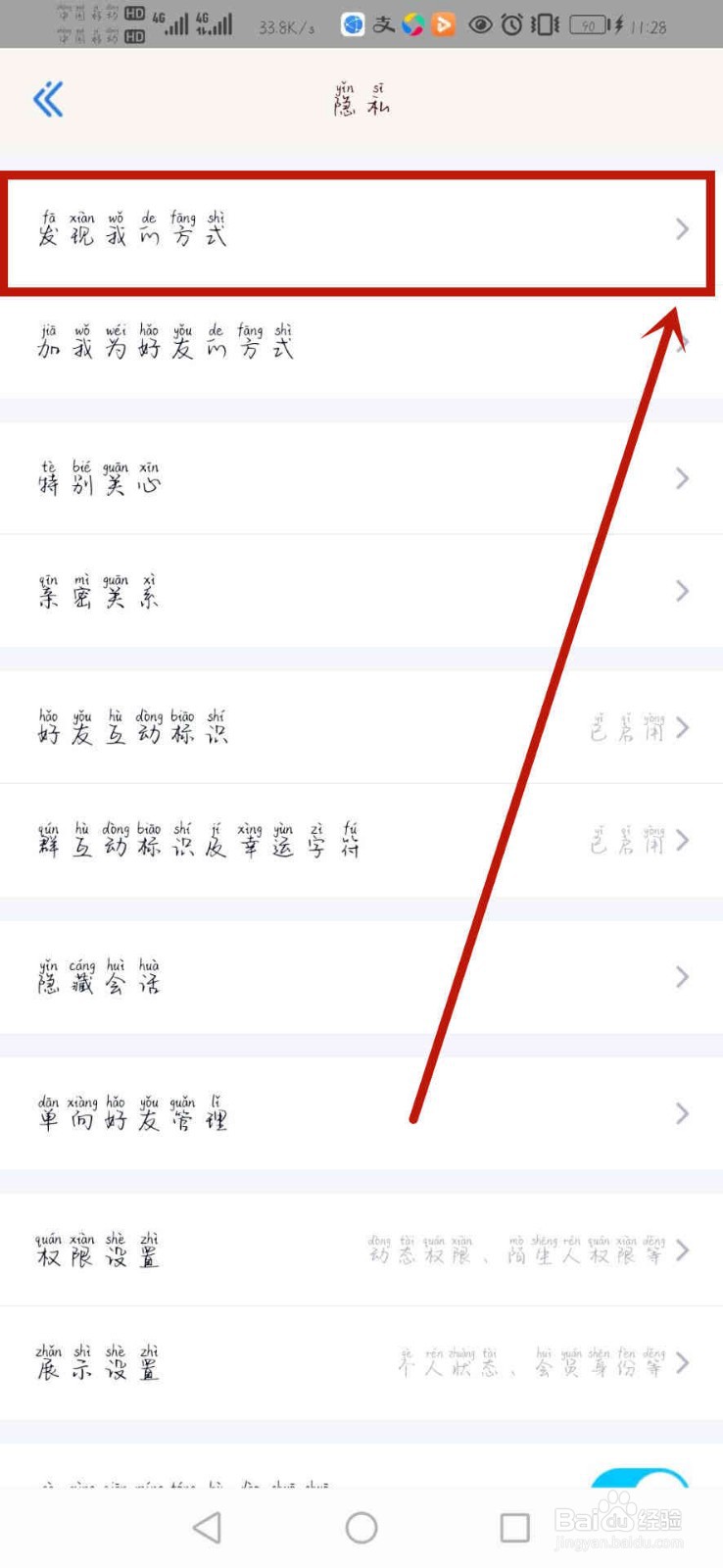The width and height of the screenshot is (723, 1568).
Task: Tap the blue globe browser icon in status bar
Action: click(353, 24)
